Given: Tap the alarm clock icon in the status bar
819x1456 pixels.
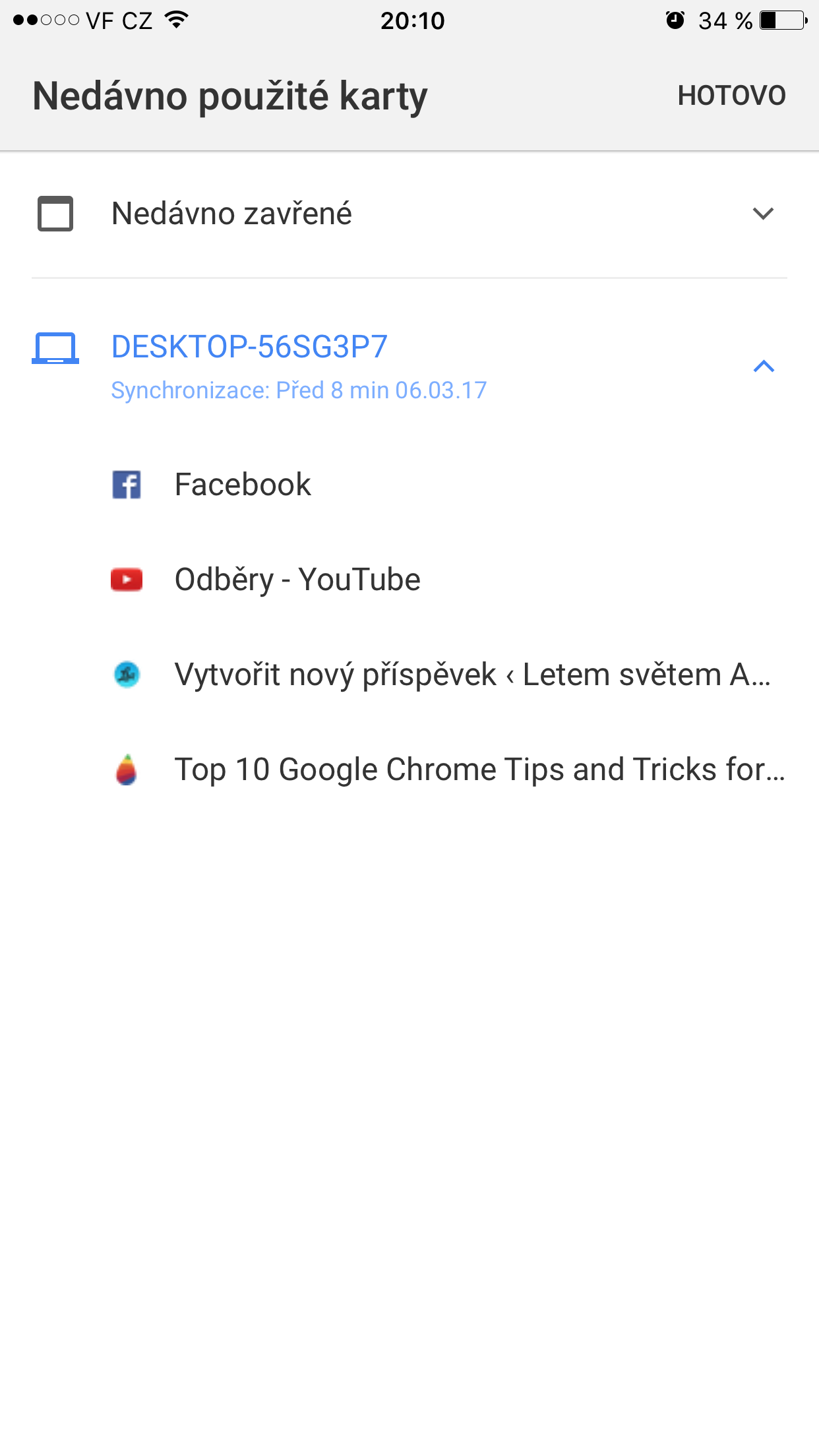Looking at the screenshot, I should [674, 20].
